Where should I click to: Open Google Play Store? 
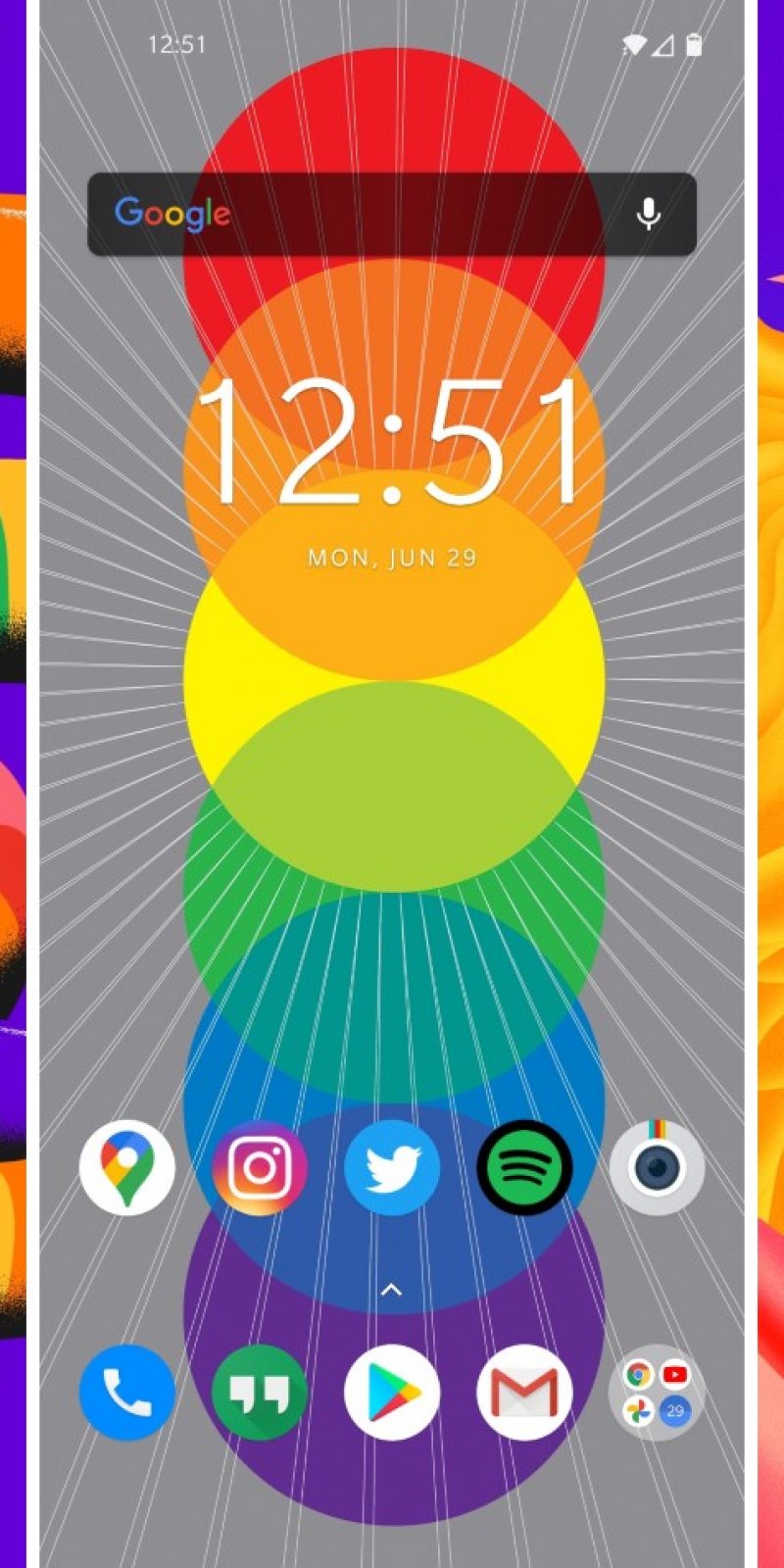tap(392, 1392)
